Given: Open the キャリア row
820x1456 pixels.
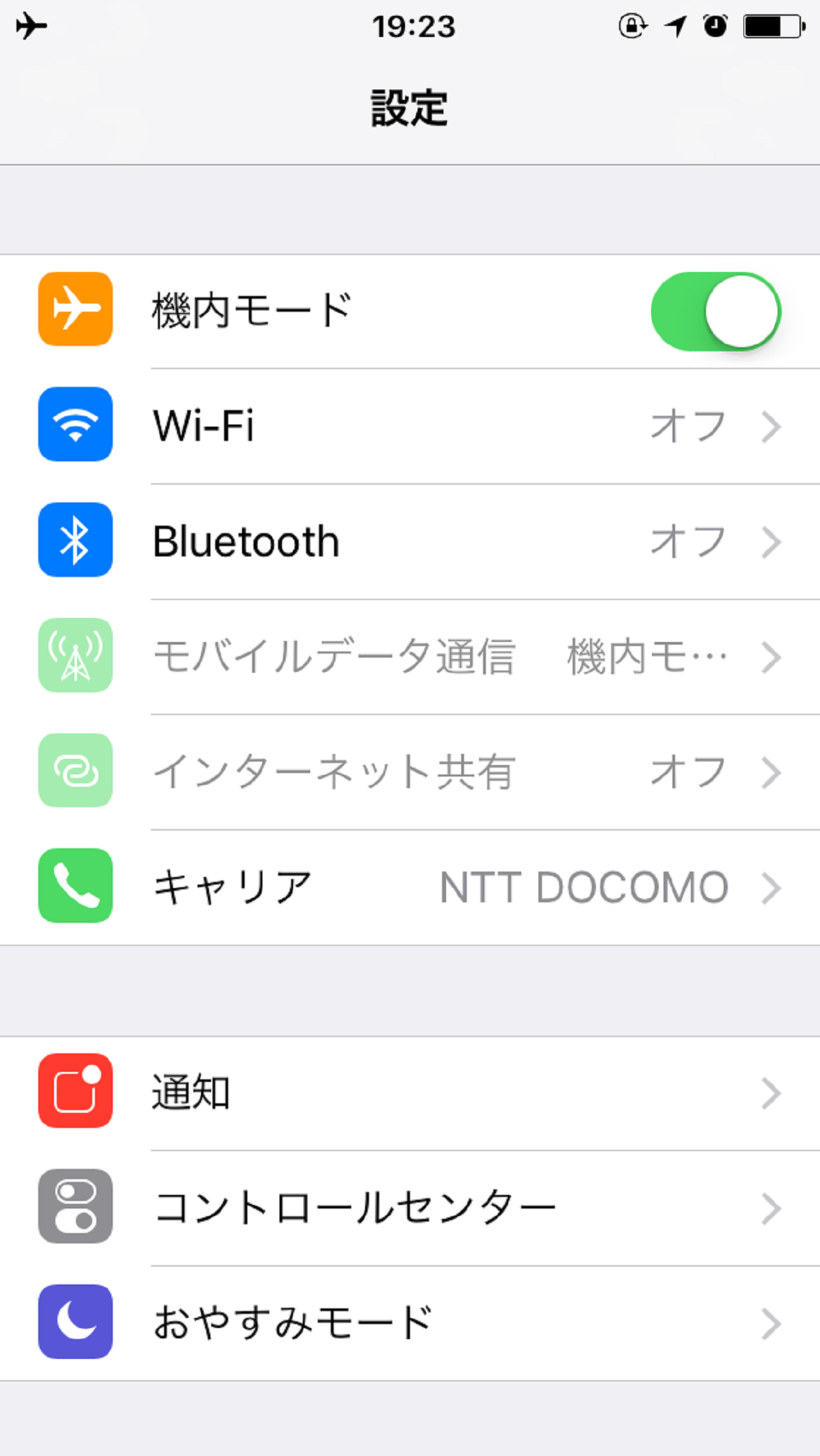Looking at the screenshot, I should tap(410, 887).
